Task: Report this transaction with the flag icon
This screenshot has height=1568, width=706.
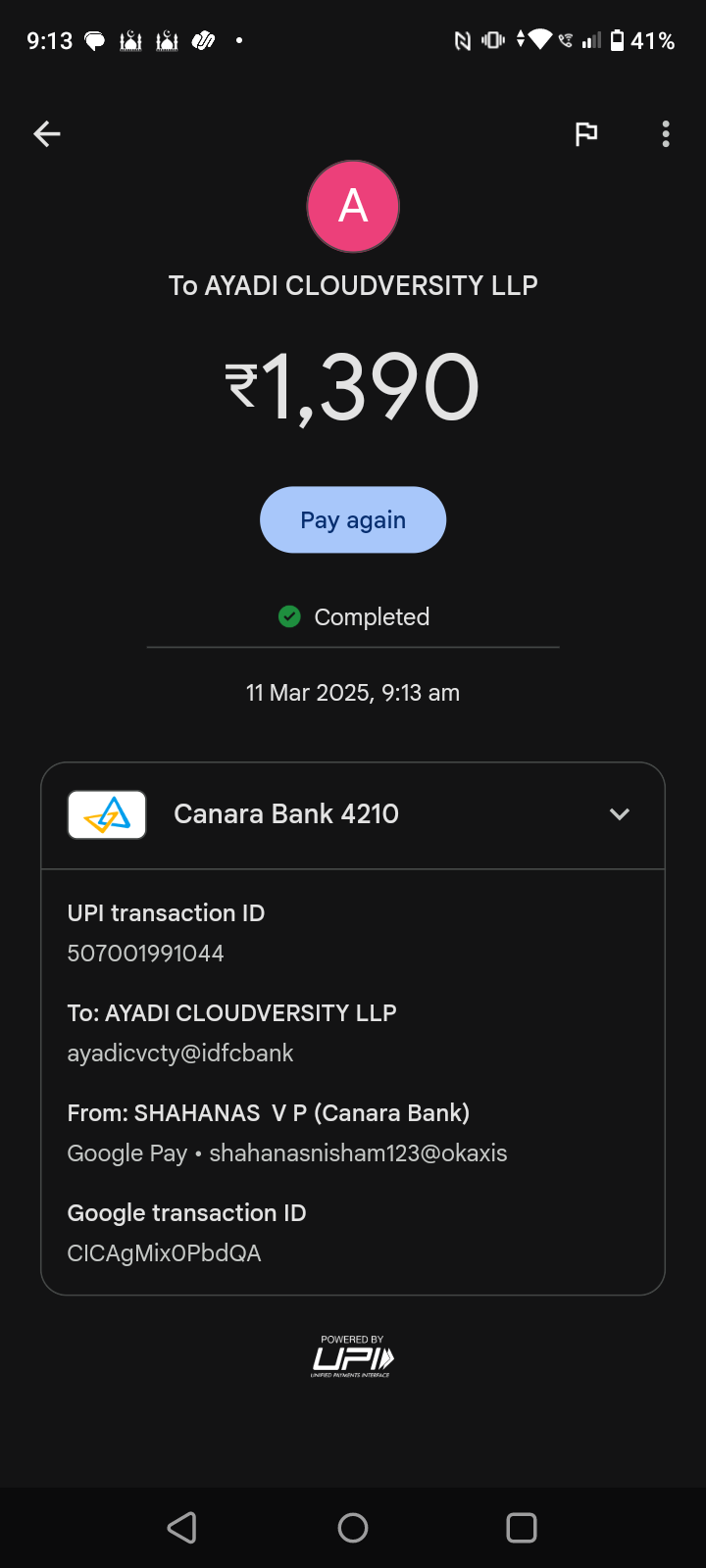Action: (586, 134)
